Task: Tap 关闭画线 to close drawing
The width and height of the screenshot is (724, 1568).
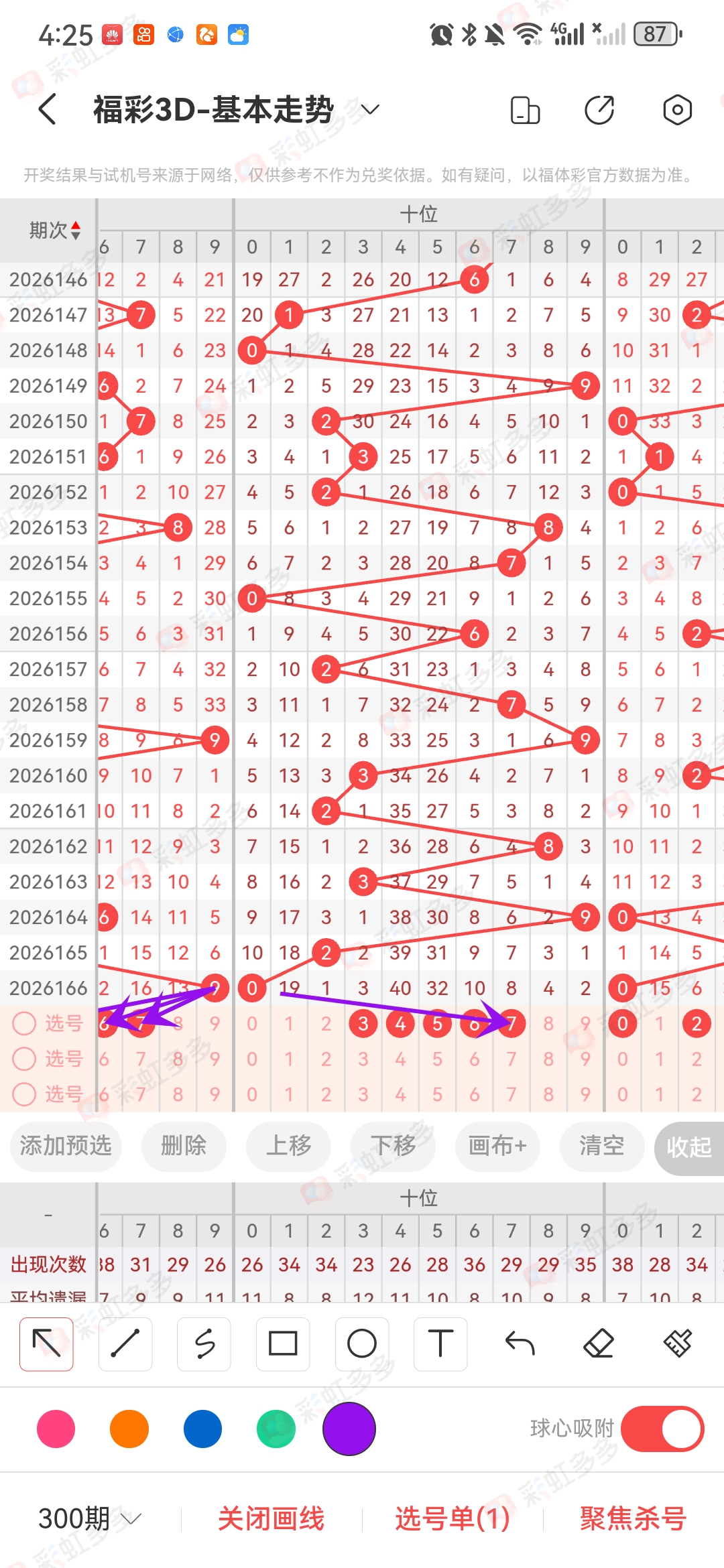Action: pos(271,1518)
